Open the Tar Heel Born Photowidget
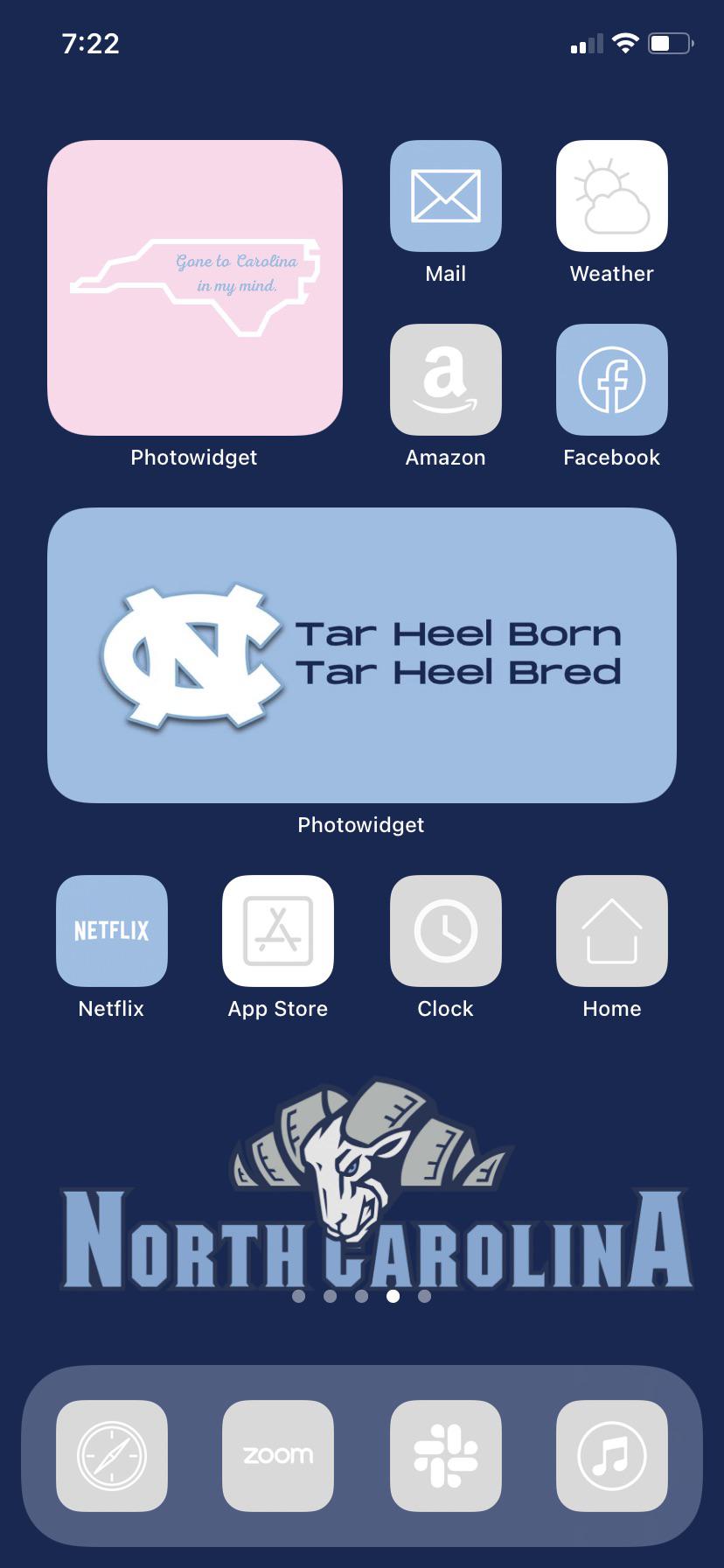Screen dimensions: 724x1568 pyautogui.click(x=362, y=655)
